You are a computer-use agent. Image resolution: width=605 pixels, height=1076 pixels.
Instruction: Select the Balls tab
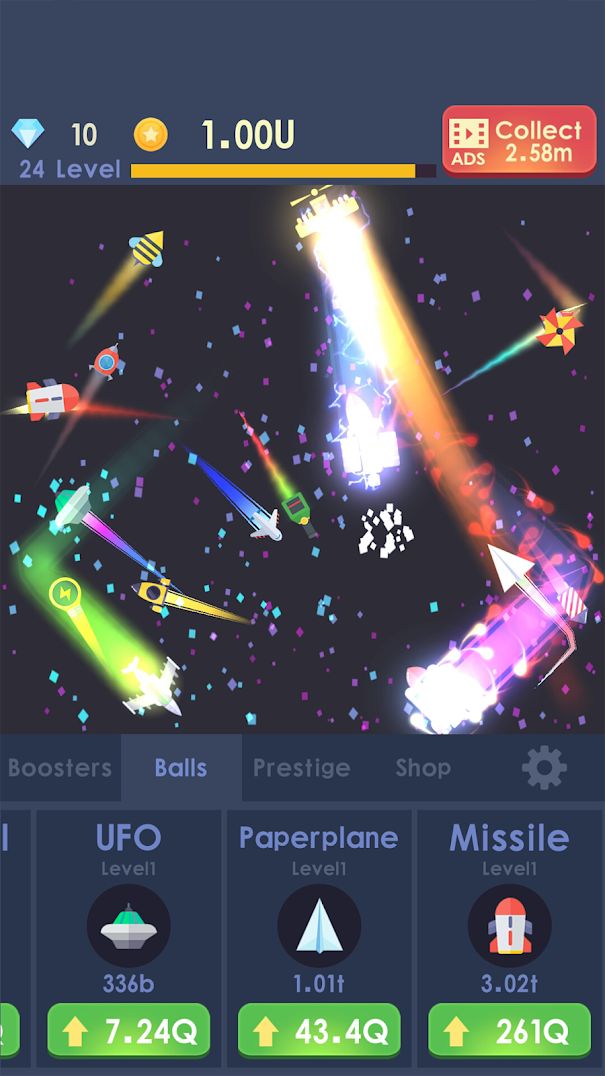click(181, 767)
